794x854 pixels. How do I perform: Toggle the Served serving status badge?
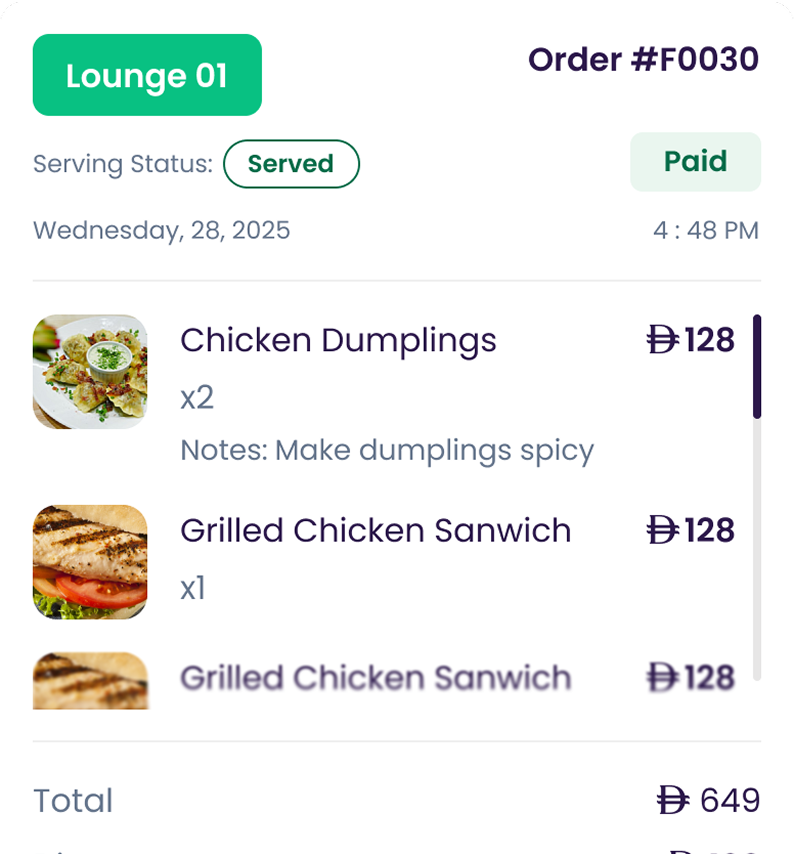tap(291, 164)
